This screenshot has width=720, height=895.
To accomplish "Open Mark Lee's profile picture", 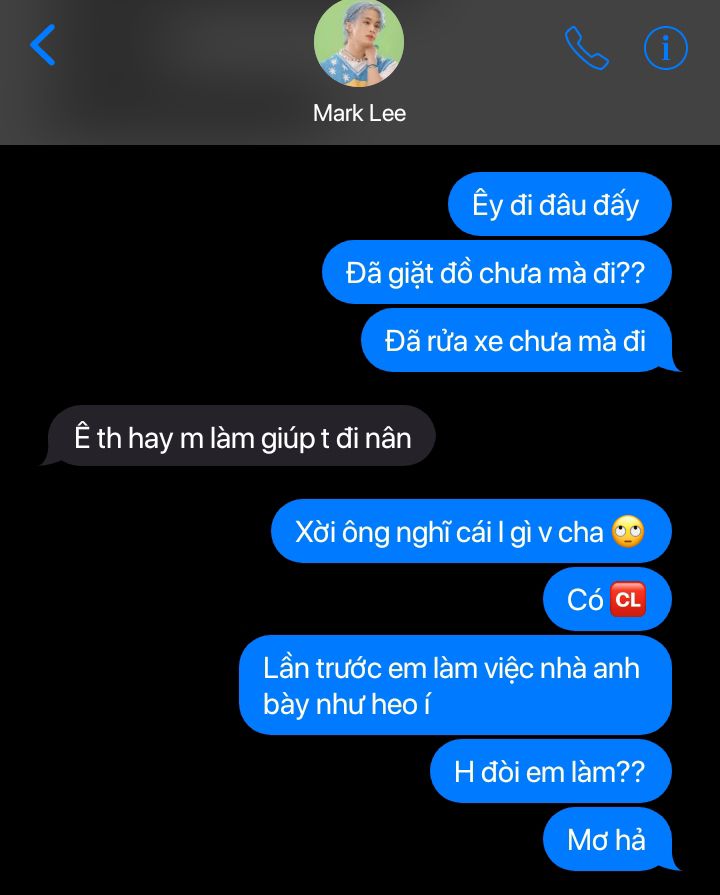I will pyautogui.click(x=359, y=43).
